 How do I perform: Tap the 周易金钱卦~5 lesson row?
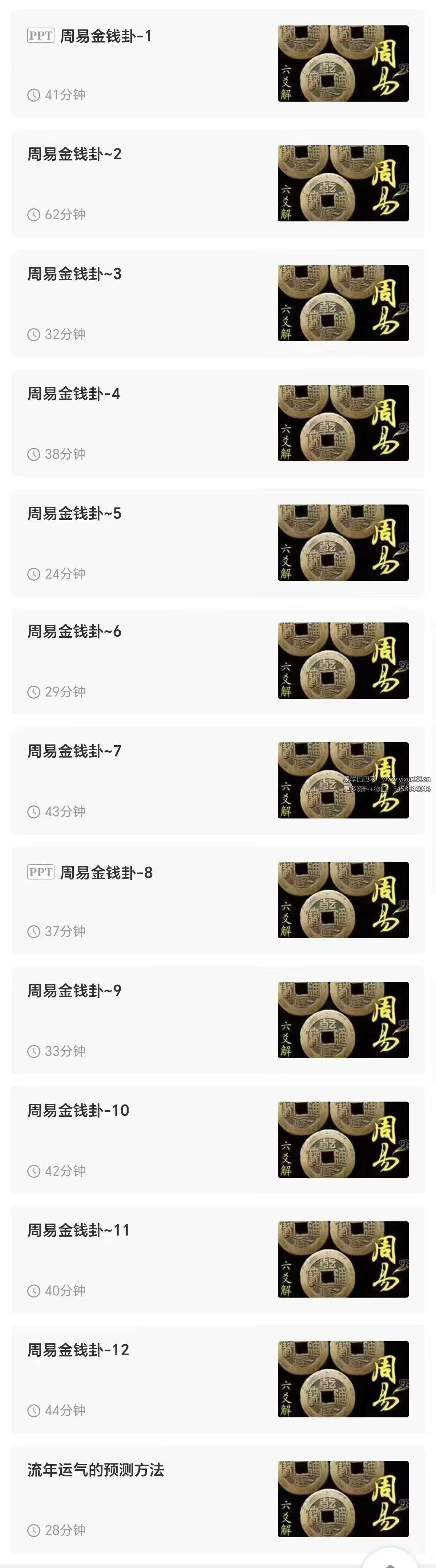coord(74,514)
